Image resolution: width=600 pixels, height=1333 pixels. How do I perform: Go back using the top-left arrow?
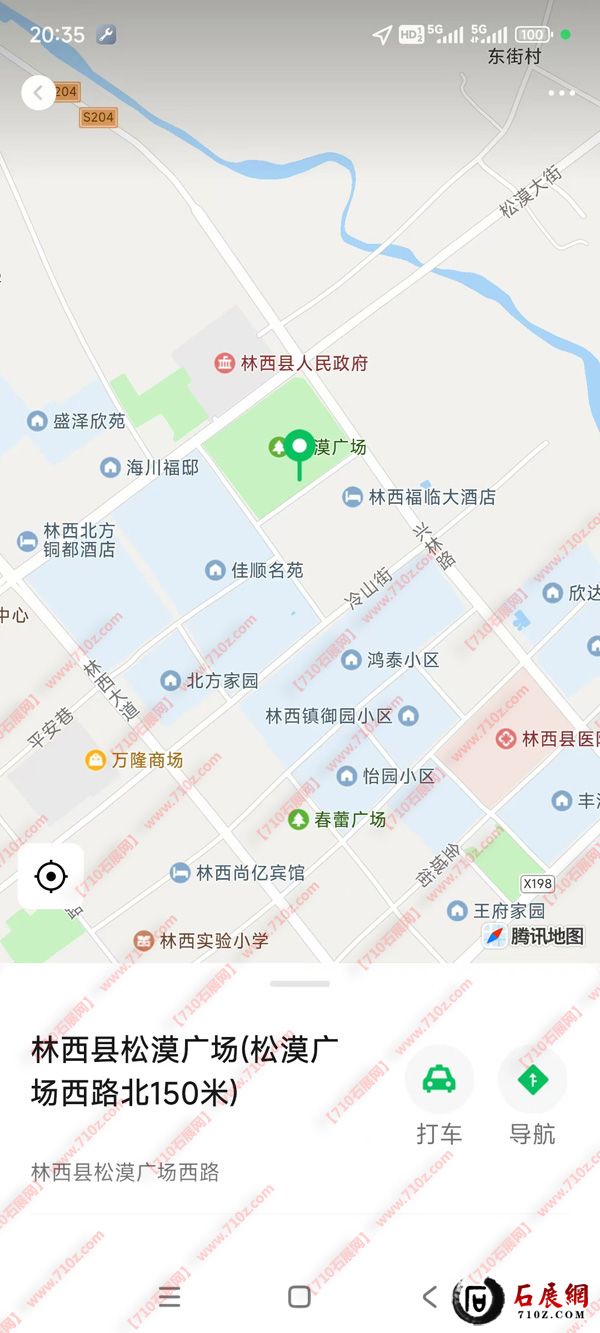[38, 93]
